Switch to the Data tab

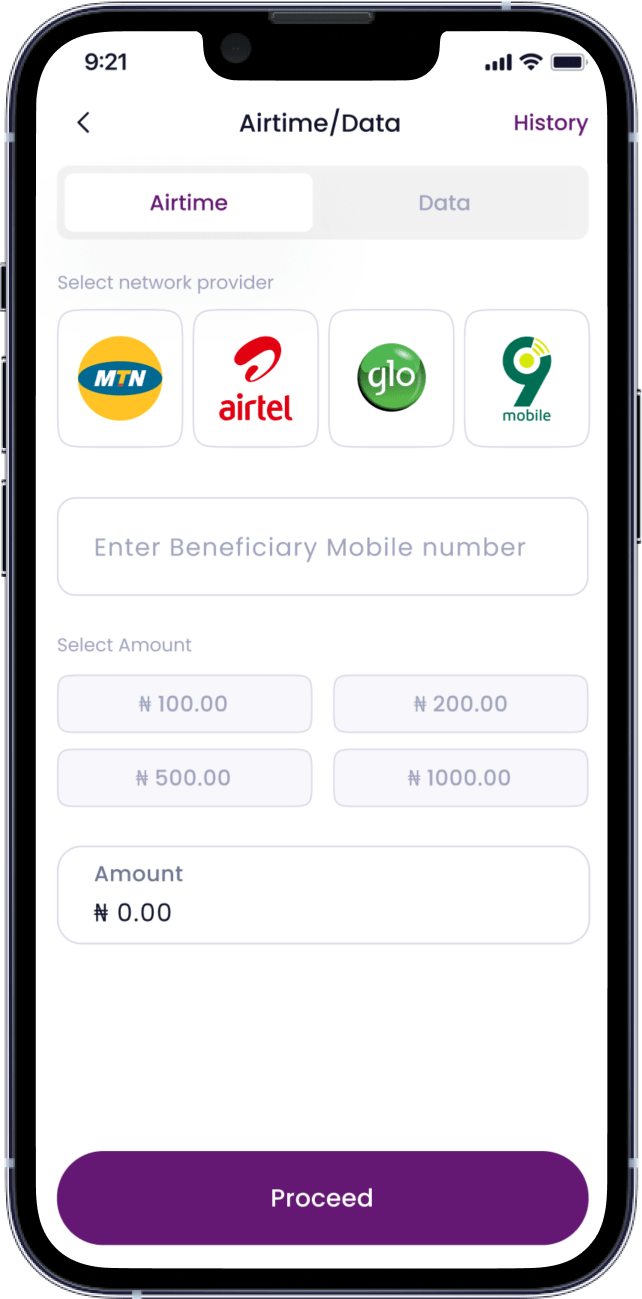(x=444, y=203)
